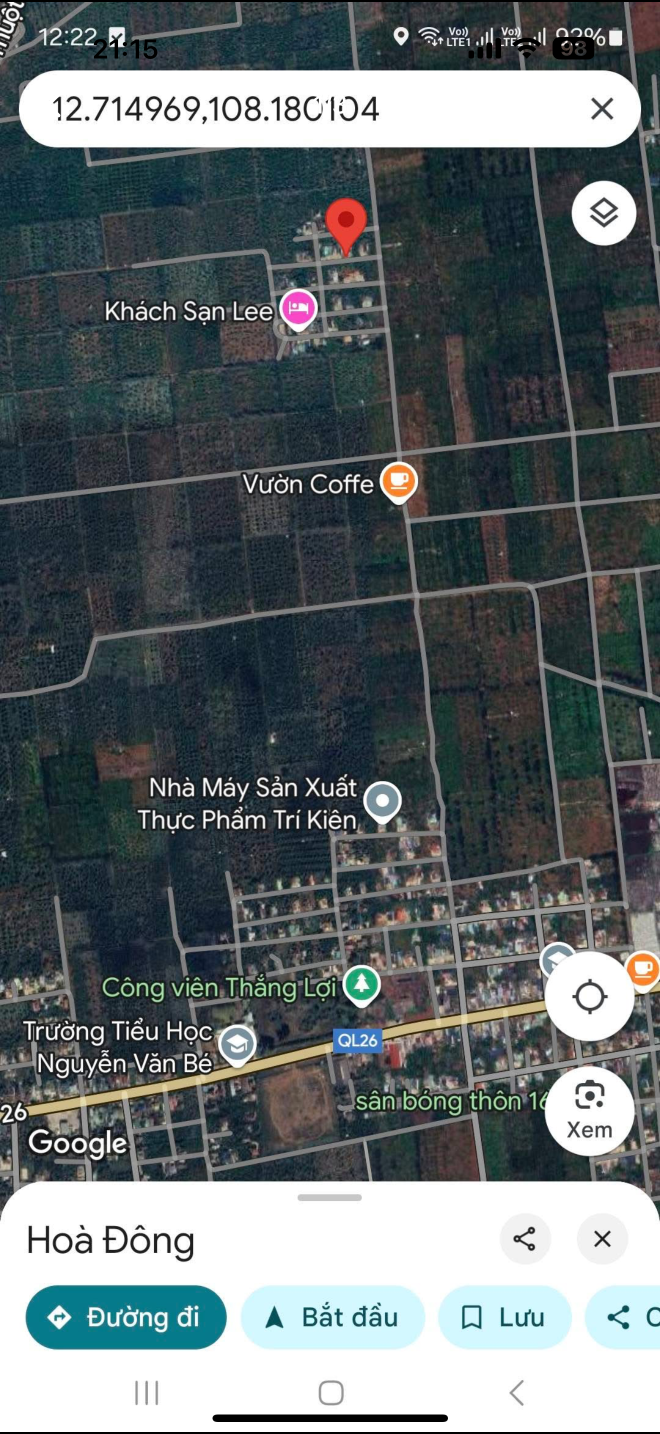Open the map layers selector

point(604,213)
